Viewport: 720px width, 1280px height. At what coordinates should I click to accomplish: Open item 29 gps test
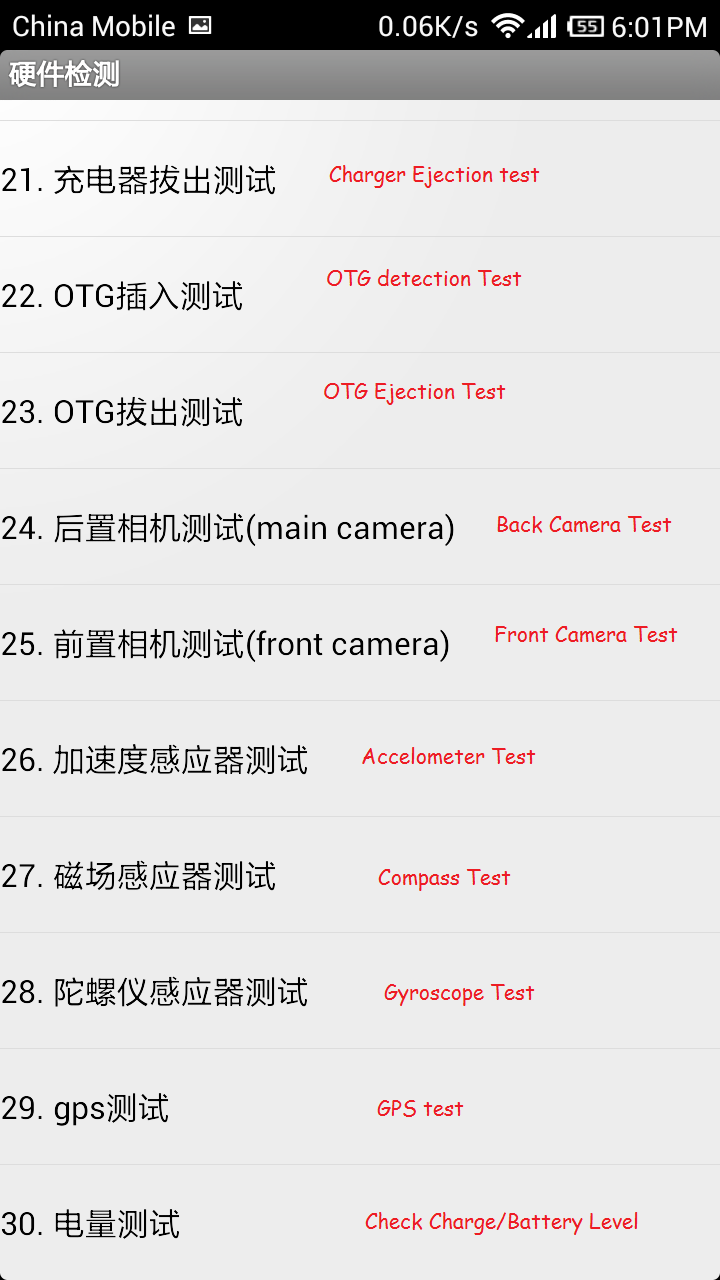360,1107
